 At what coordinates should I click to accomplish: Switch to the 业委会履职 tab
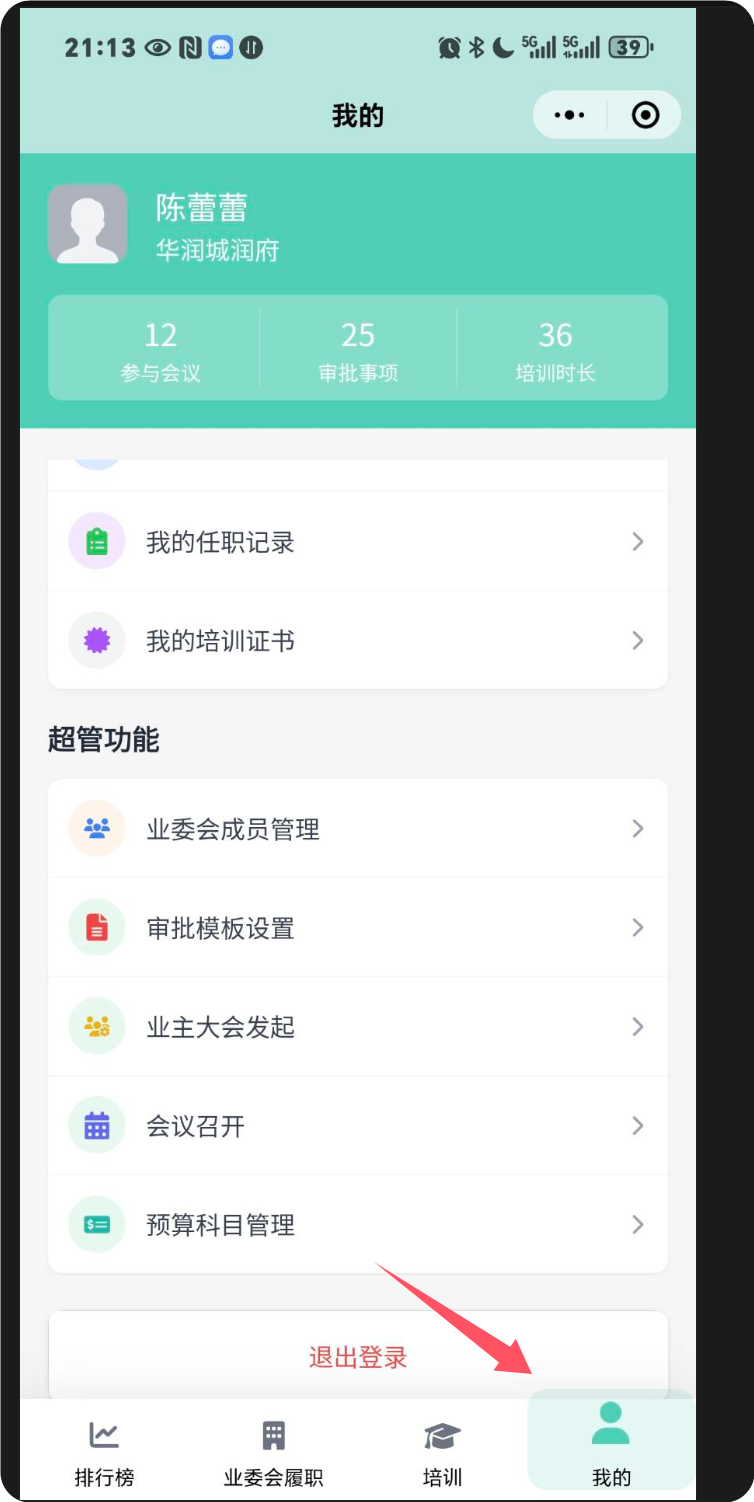[273, 1452]
